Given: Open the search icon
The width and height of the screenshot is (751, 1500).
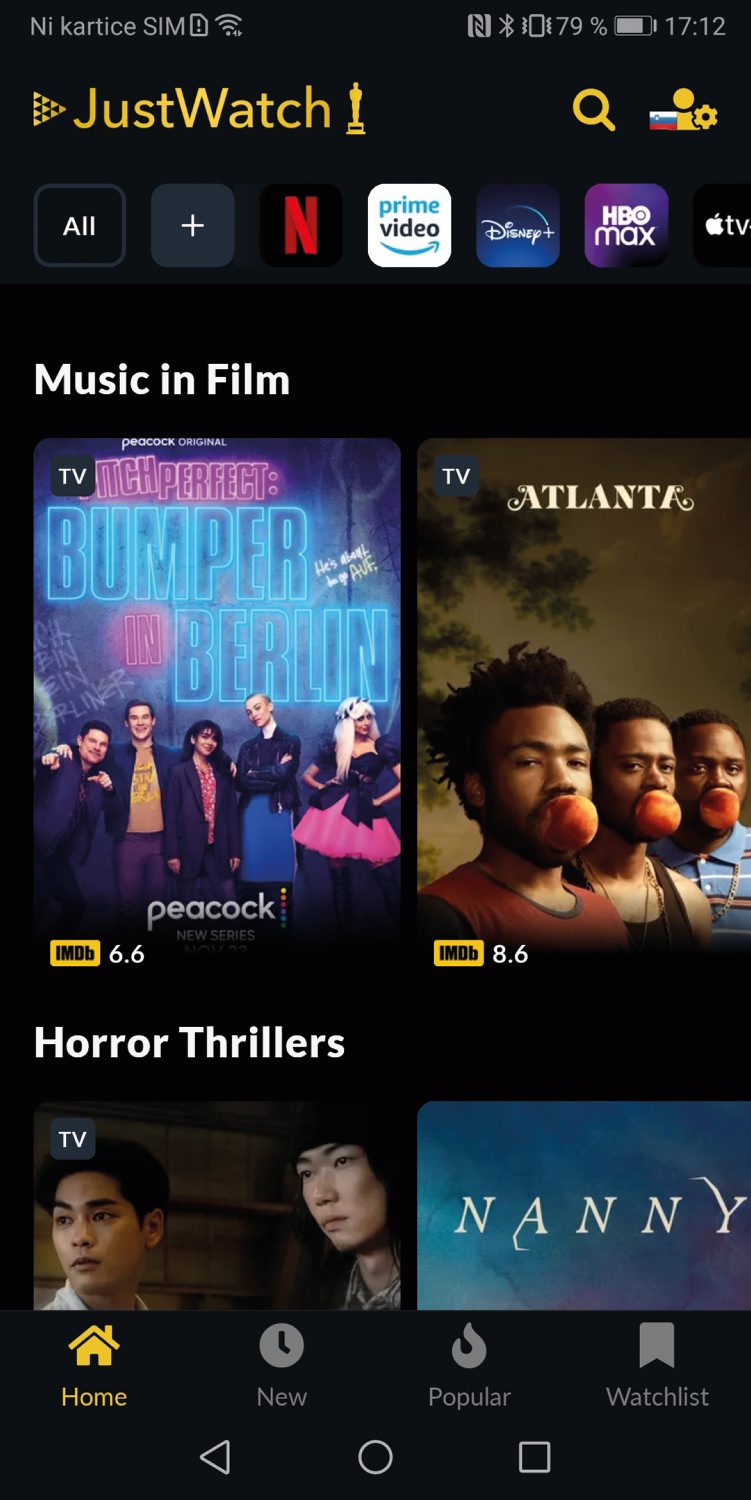Looking at the screenshot, I should [x=593, y=110].
